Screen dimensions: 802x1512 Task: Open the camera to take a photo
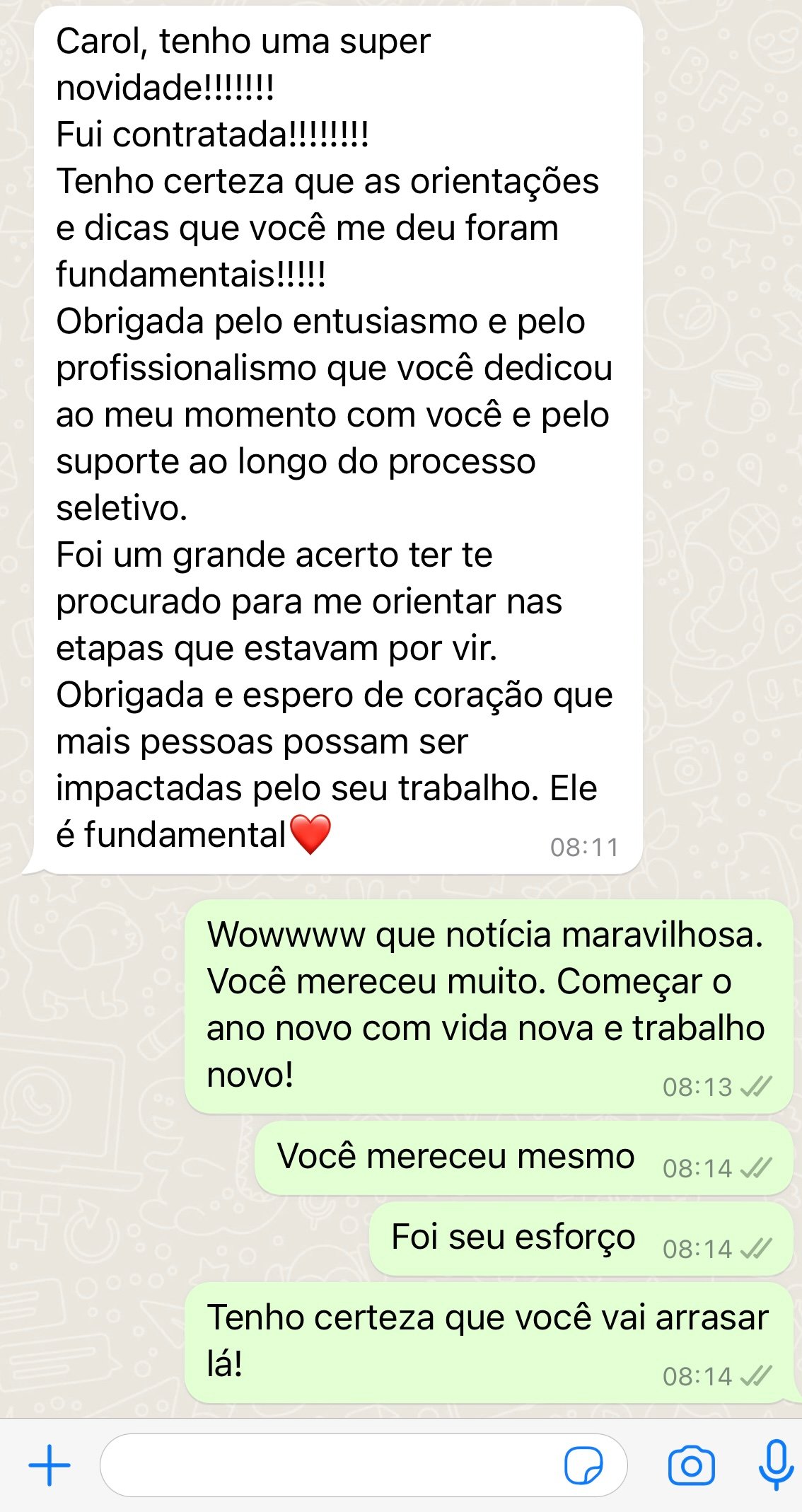tap(691, 1465)
